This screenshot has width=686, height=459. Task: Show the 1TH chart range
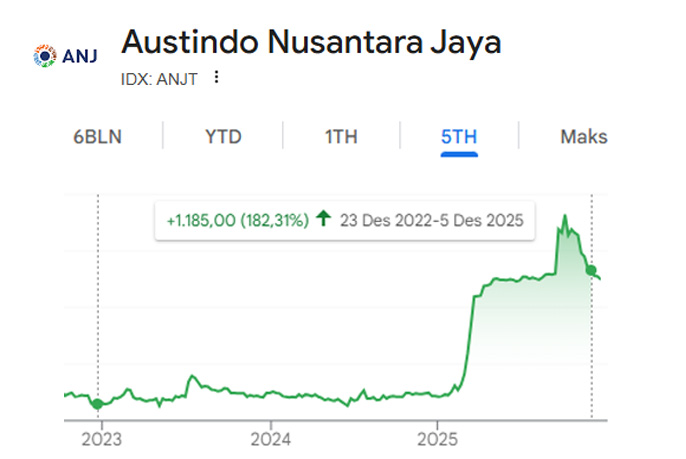(x=341, y=137)
